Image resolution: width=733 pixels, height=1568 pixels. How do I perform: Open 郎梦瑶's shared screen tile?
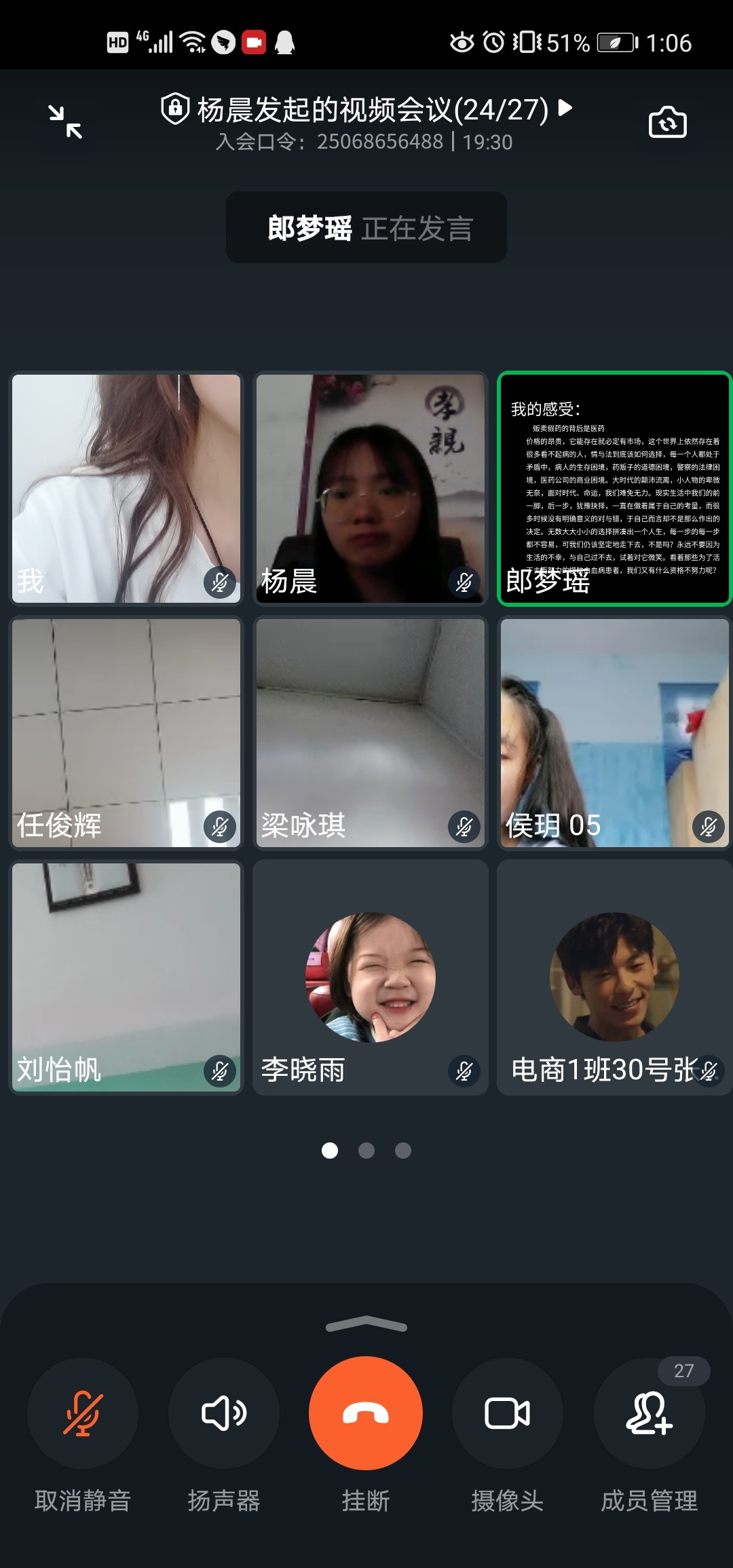tap(614, 489)
